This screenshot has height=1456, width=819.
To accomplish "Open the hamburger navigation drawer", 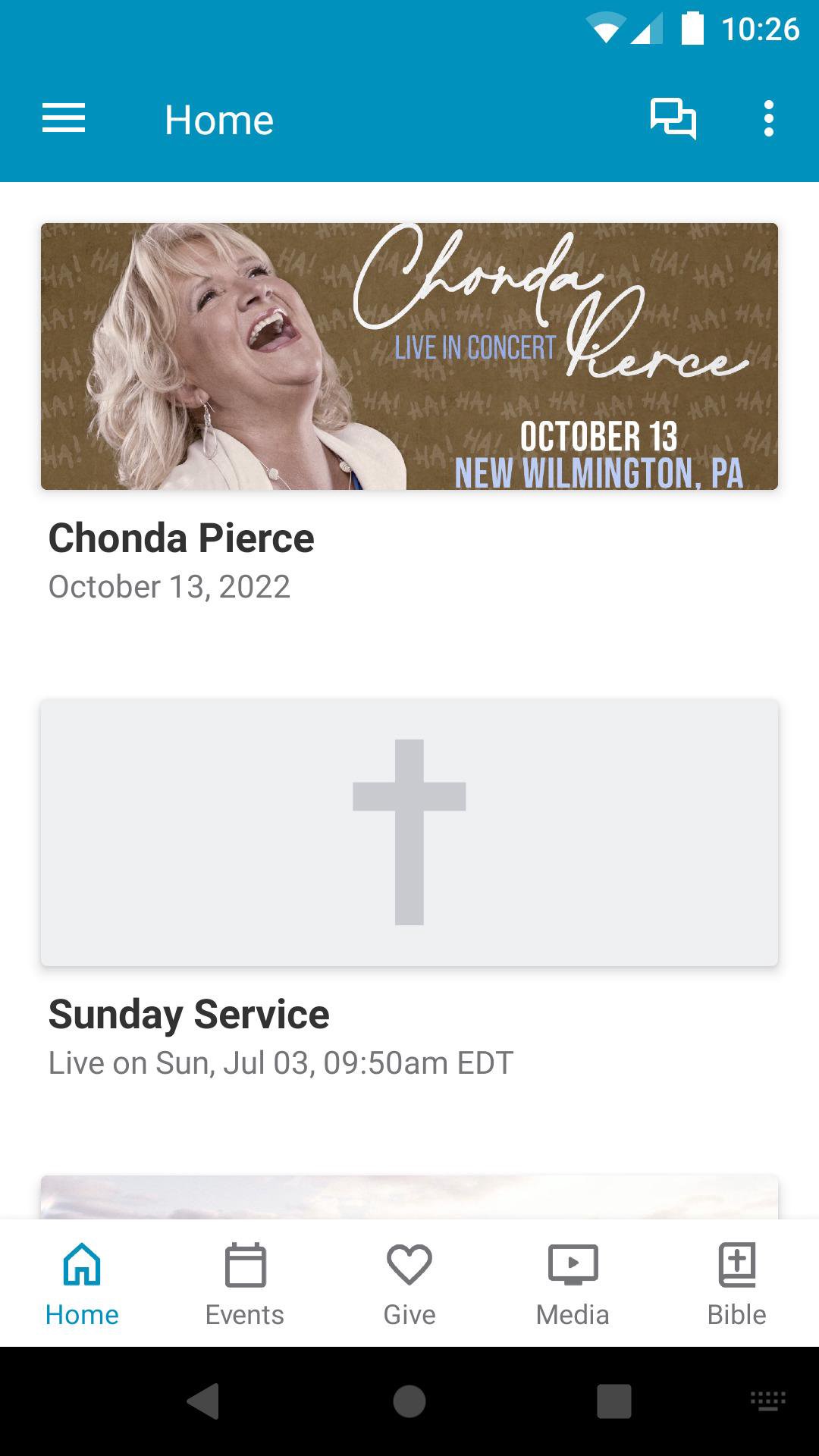I will click(x=64, y=119).
